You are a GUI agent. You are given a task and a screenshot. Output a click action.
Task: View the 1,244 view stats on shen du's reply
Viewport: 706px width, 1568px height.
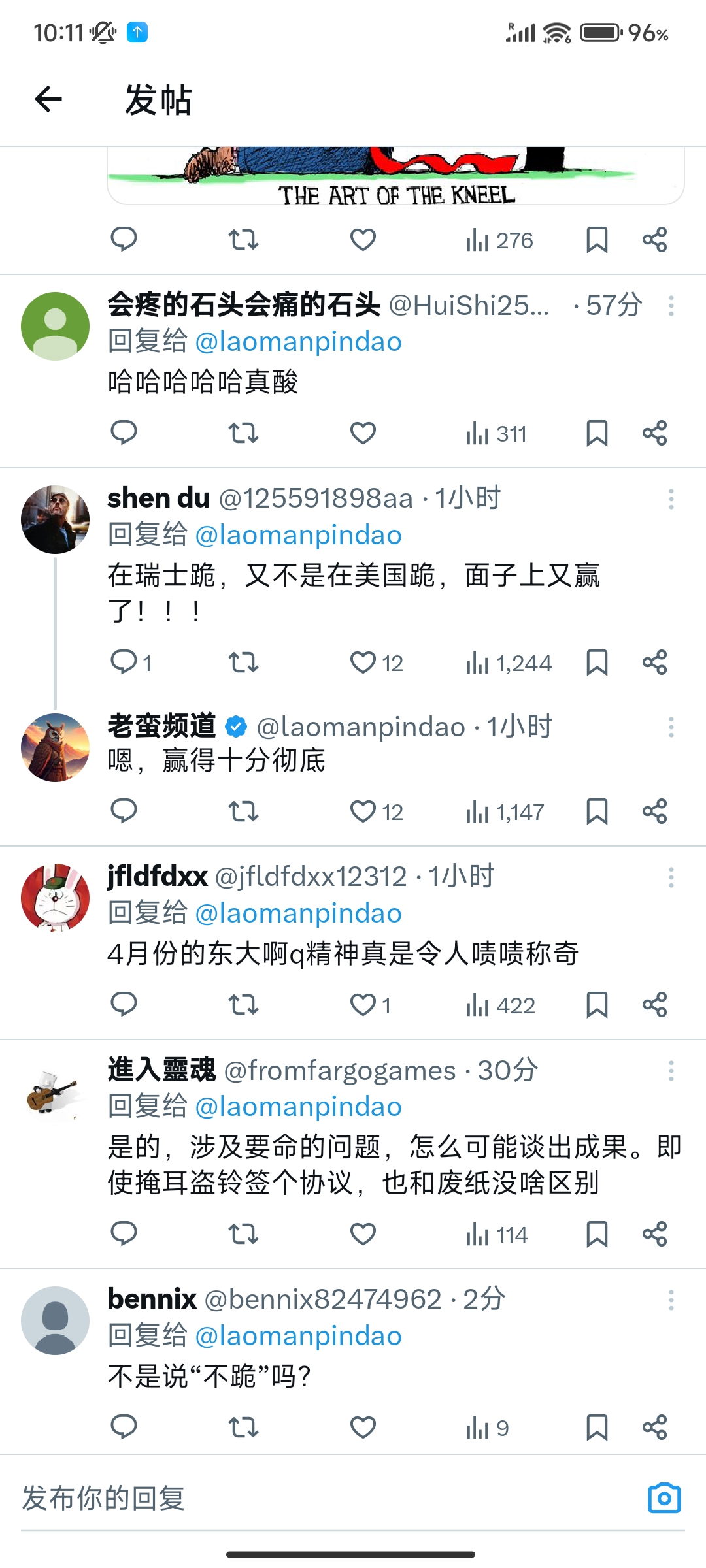click(x=509, y=663)
